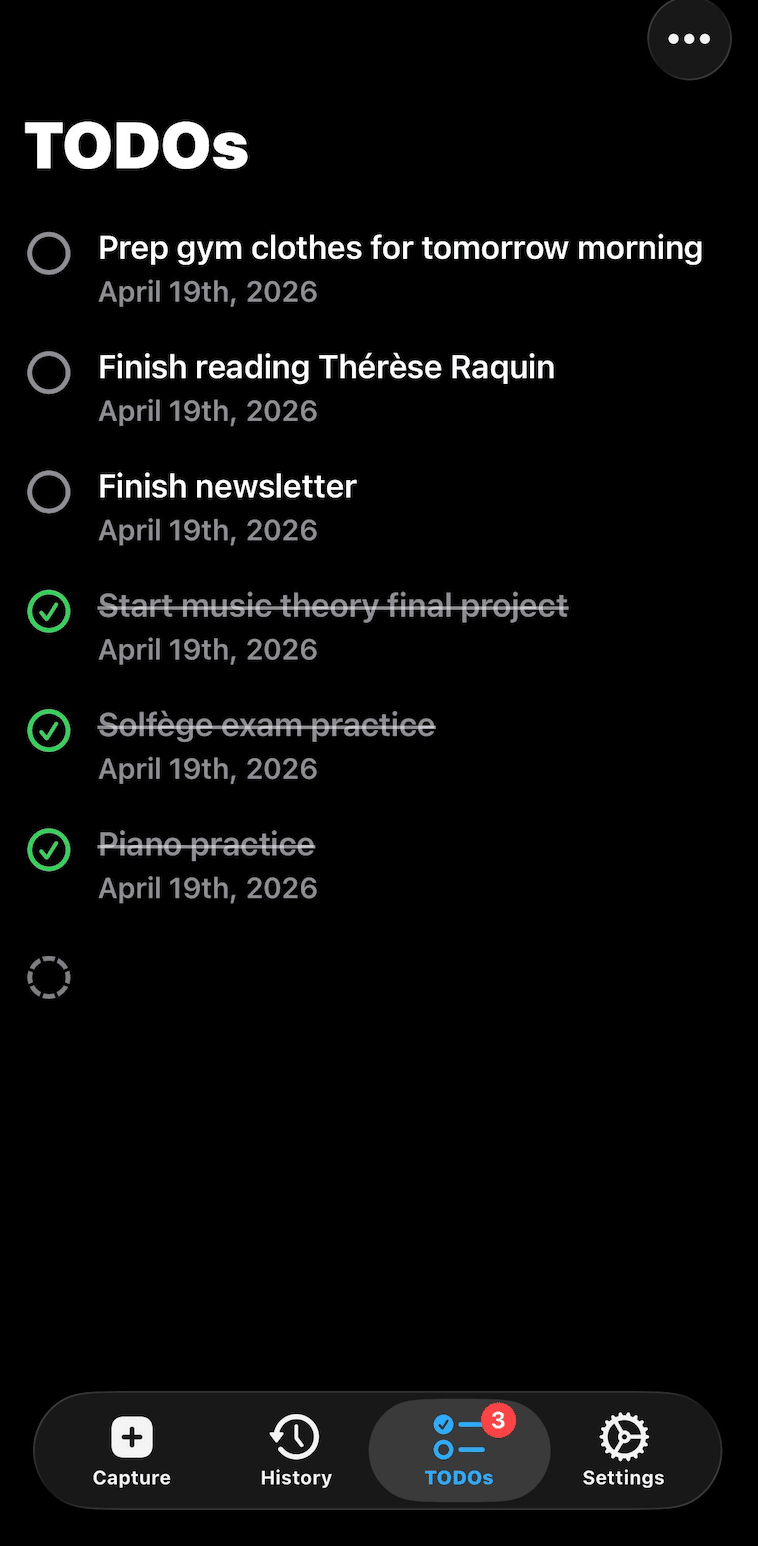Go to the History tab
This screenshot has height=1546, width=758.
296,1450
